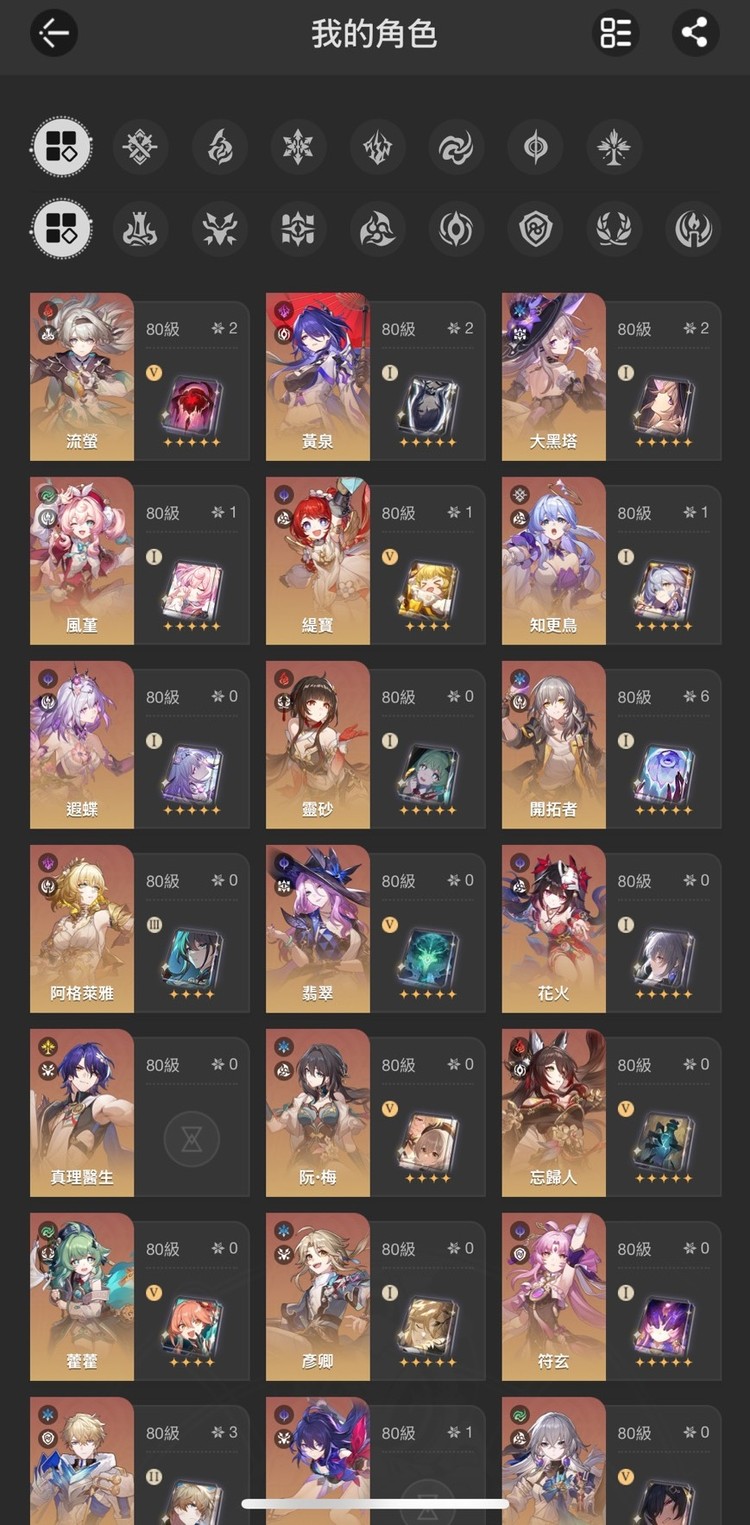Select the all-elements filter
This screenshot has height=1525, width=750.
pos(62,148)
